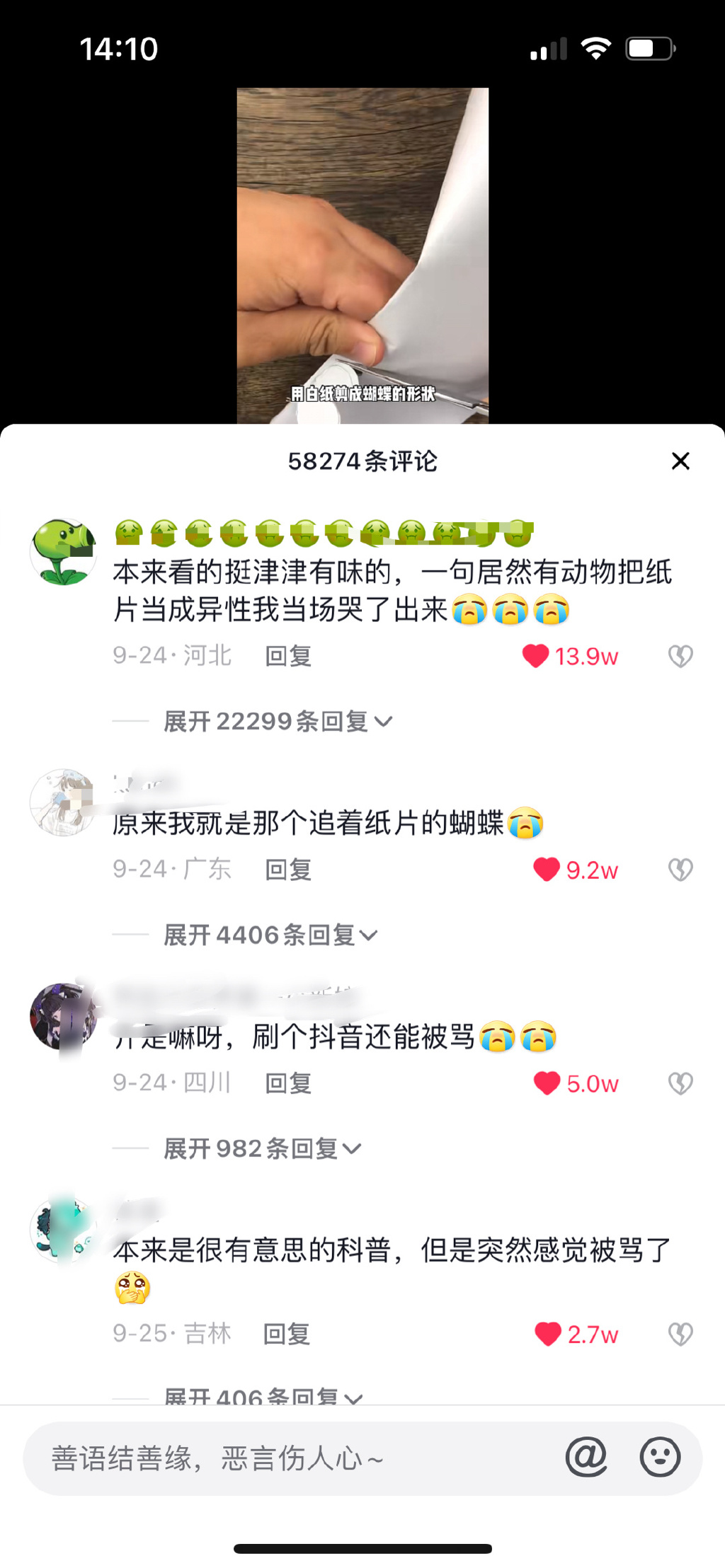Expand 4406 replies
The width and height of the screenshot is (725, 1568).
click(x=270, y=935)
